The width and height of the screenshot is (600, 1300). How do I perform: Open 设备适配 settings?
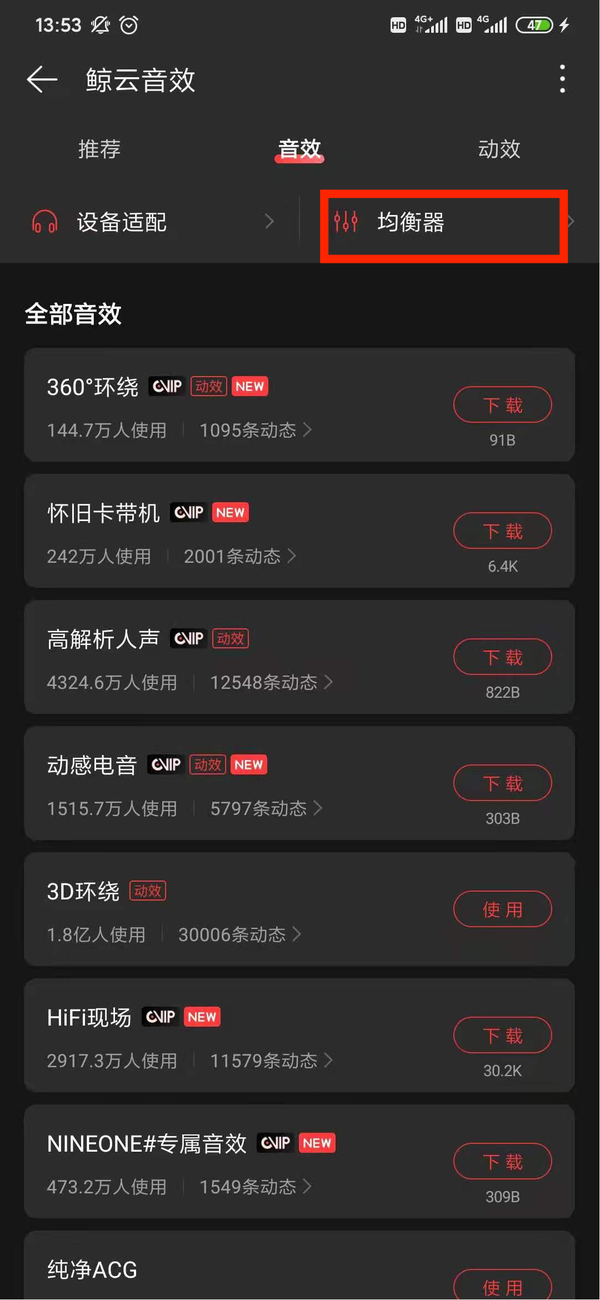(152, 222)
